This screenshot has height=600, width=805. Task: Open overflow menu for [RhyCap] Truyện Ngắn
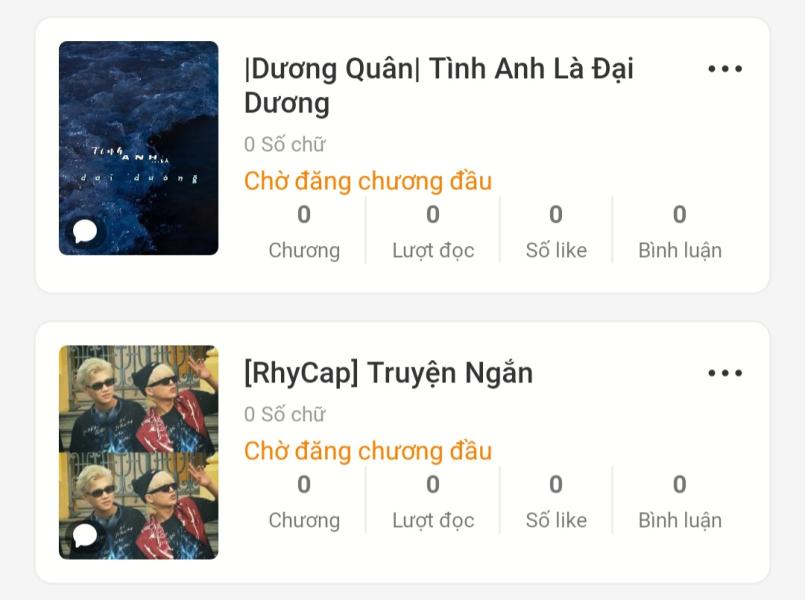click(x=725, y=373)
